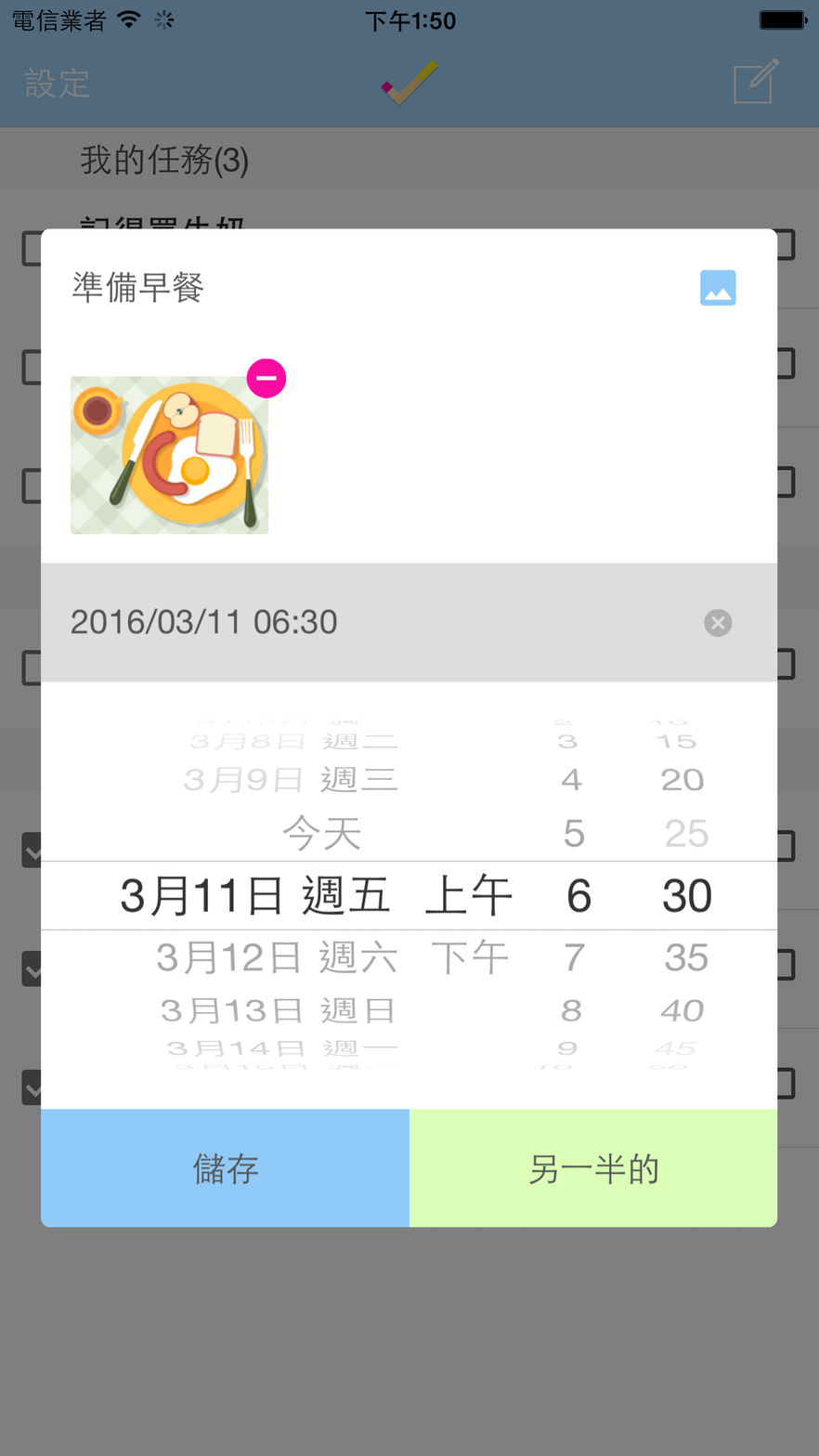Select minute 35 in the picker
The width and height of the screenshot is (819, 1456).
686,957
